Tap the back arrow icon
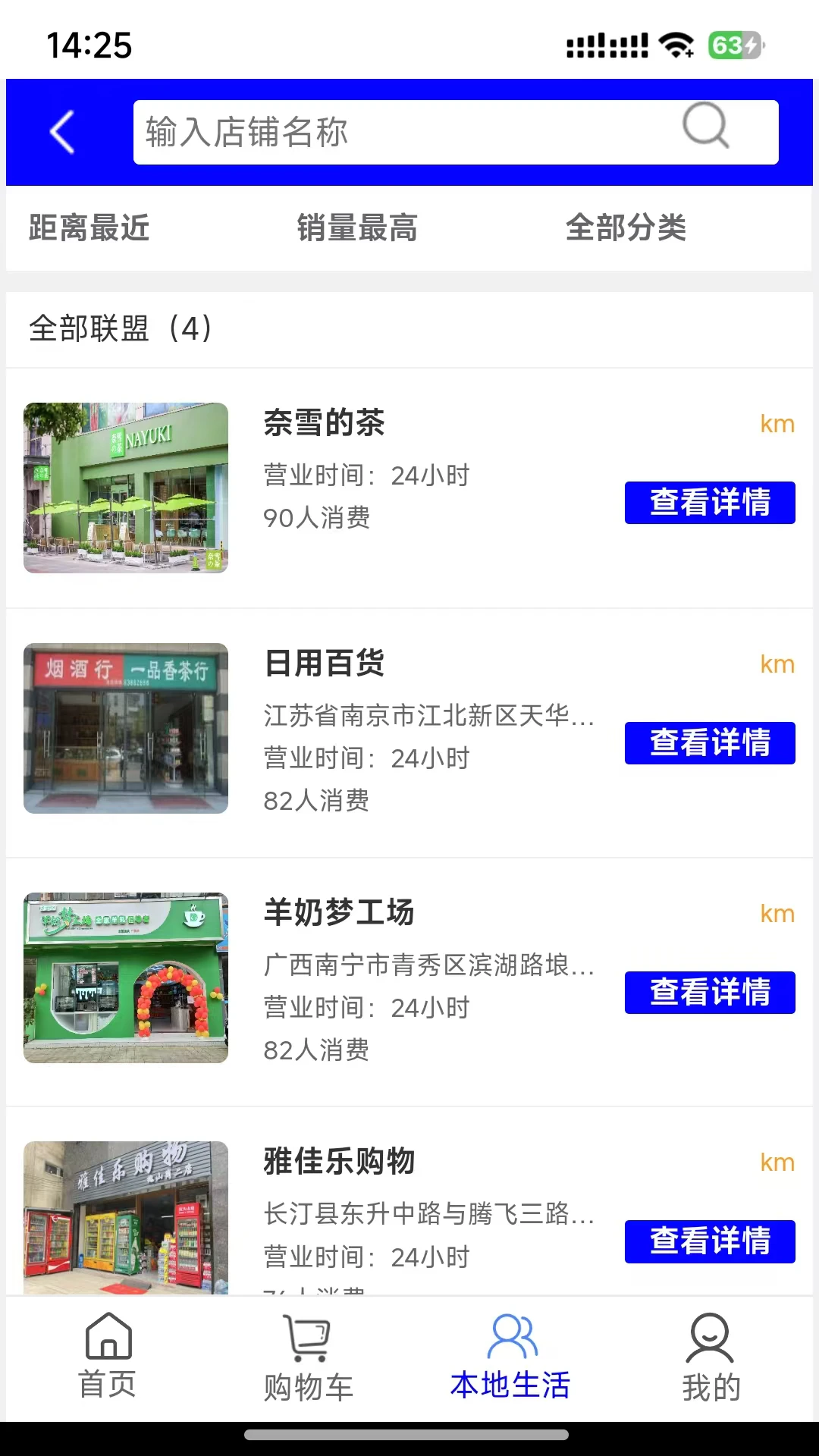Image resolution: width=819 pixels, height=1456 pixels. [61, 130]
